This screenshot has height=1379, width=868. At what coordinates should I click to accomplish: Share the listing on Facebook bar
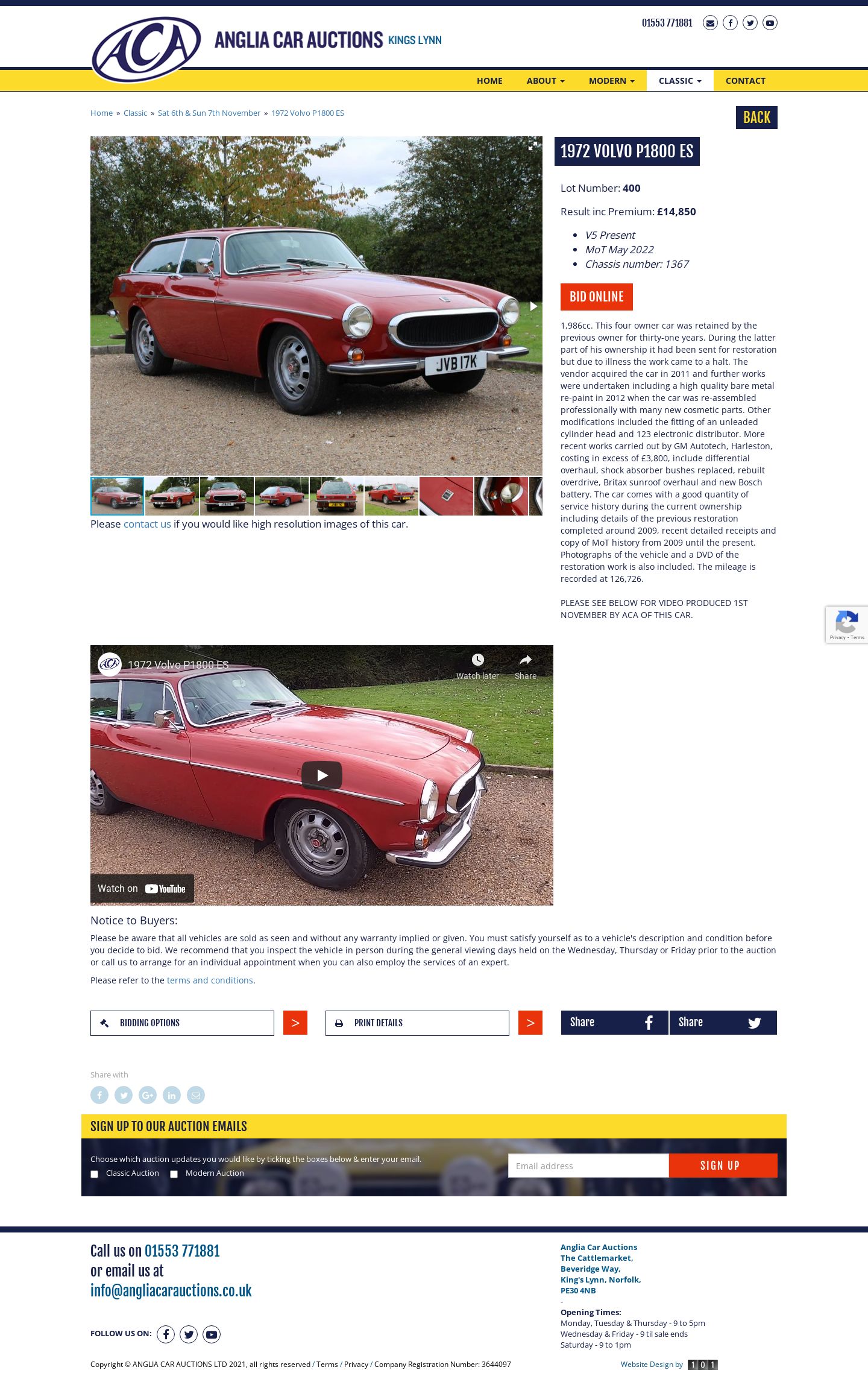(x=614, y=1023)
